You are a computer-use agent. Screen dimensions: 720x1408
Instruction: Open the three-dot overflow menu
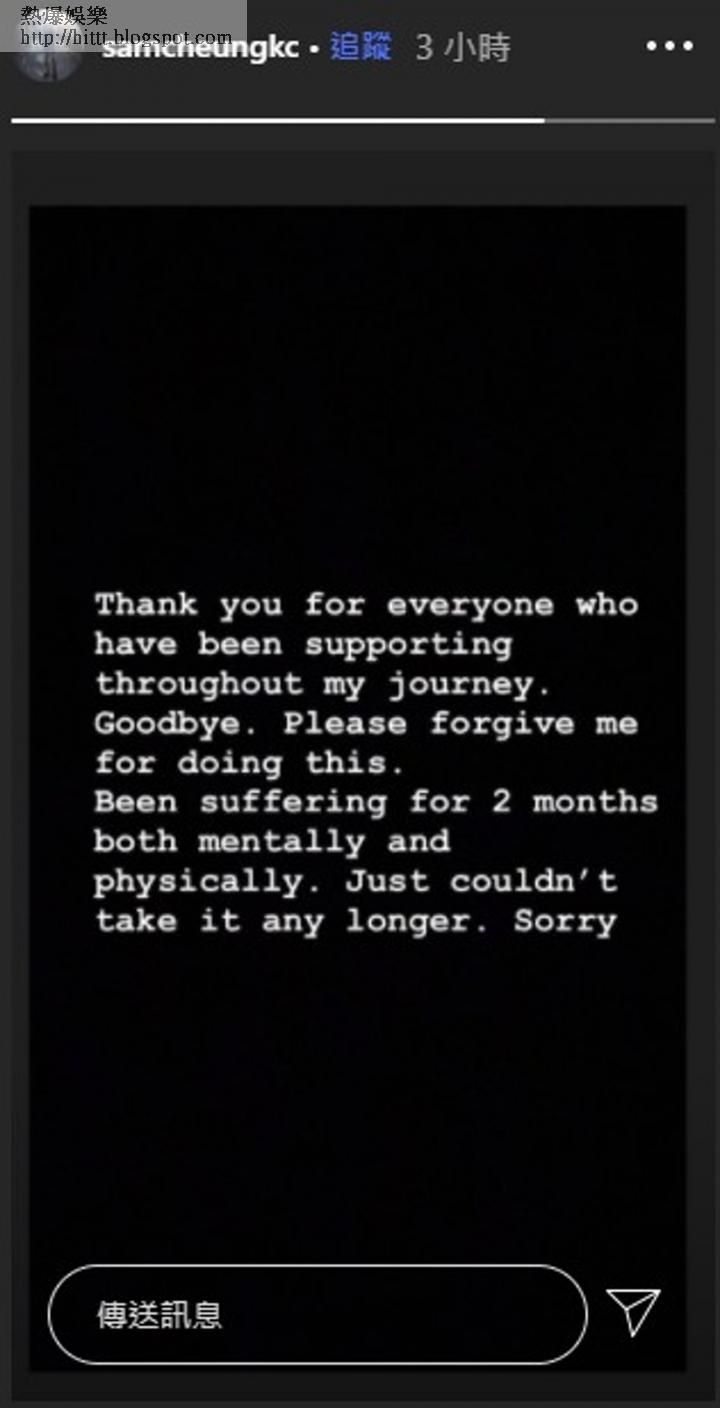[x=669, y=46]
